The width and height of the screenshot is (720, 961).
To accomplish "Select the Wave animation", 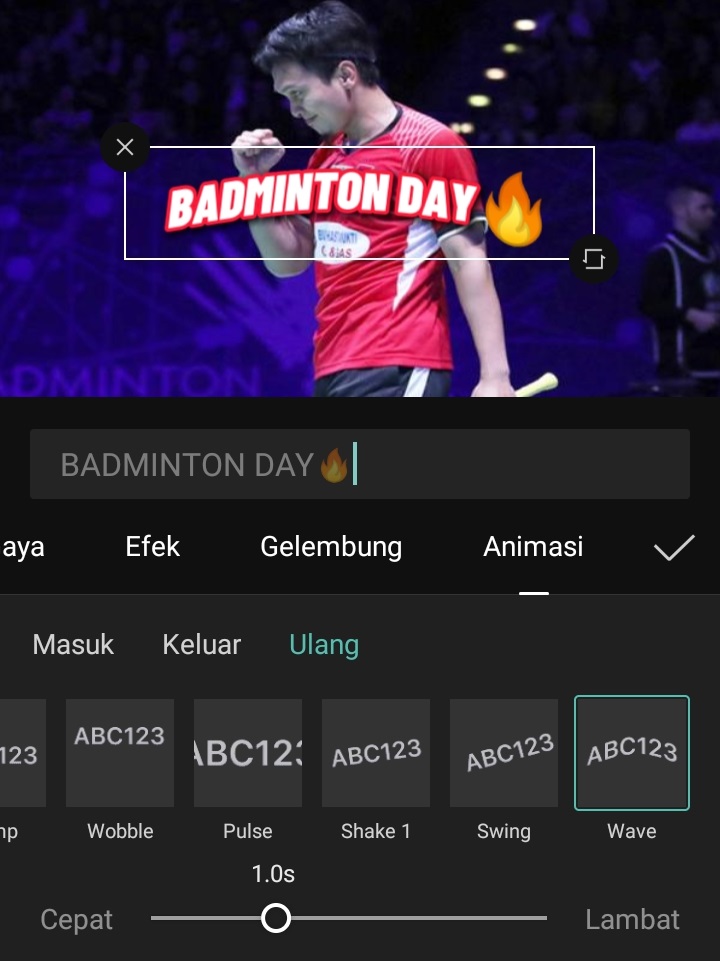I will (632, 753).
